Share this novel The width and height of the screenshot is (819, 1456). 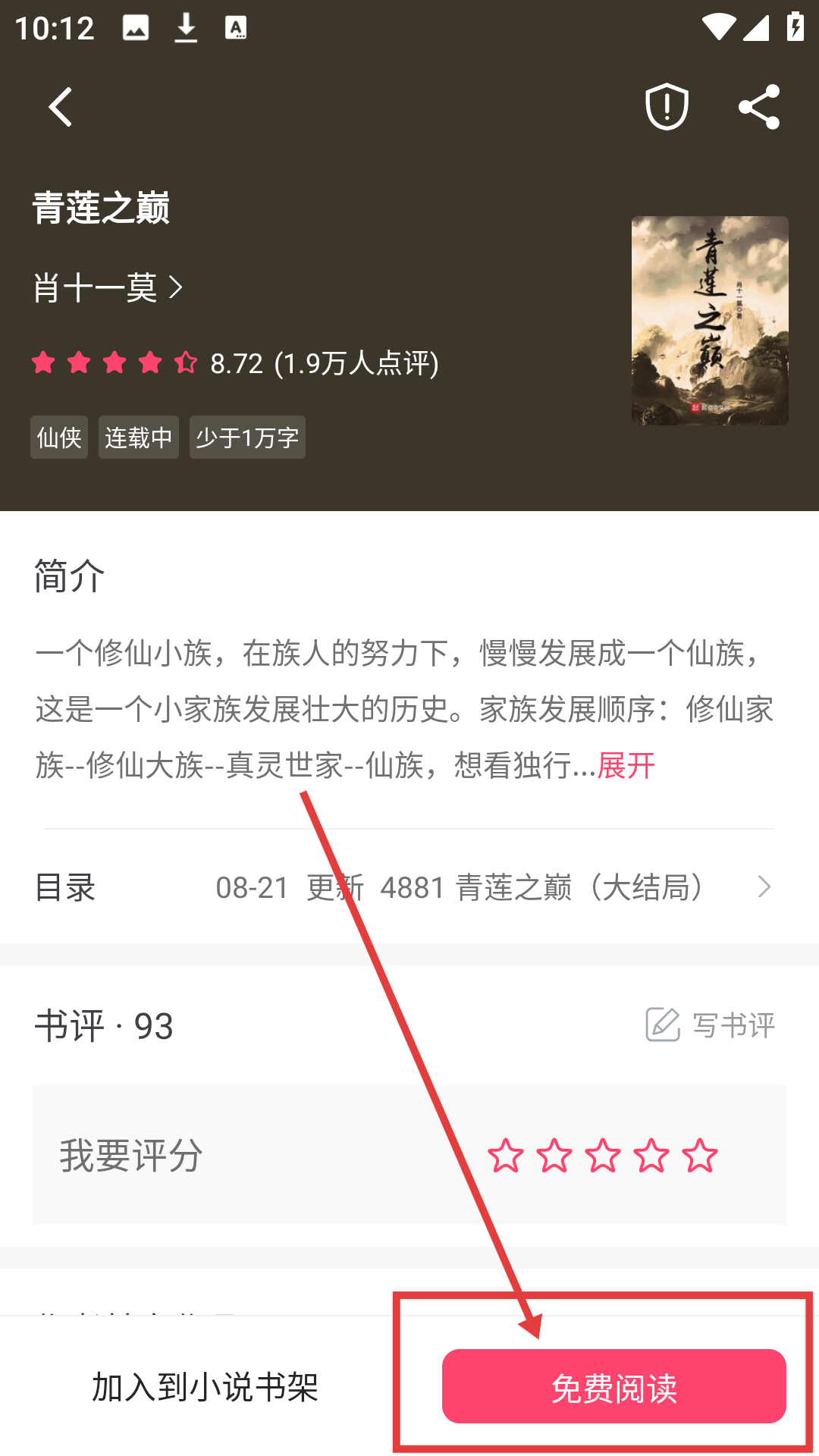point(759,107)
